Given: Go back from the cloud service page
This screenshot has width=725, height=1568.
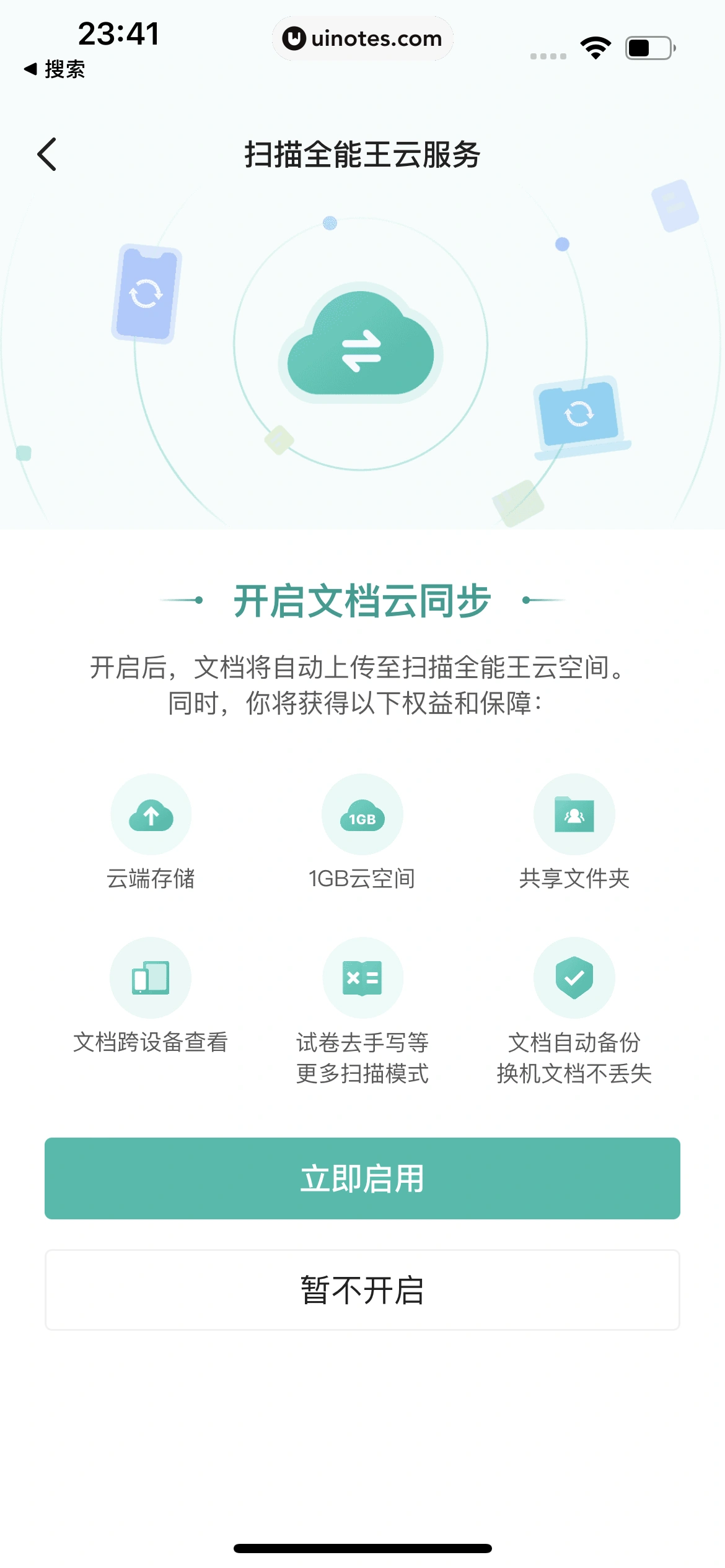Looking at the screenshot, I should click(47, 154).
